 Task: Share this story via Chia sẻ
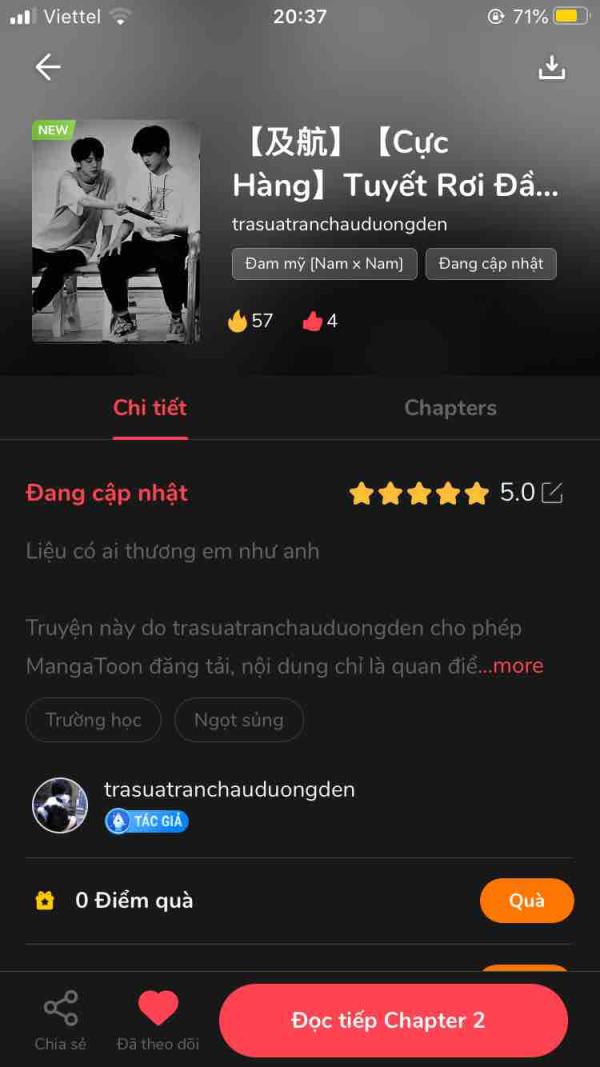[60, 1018]
